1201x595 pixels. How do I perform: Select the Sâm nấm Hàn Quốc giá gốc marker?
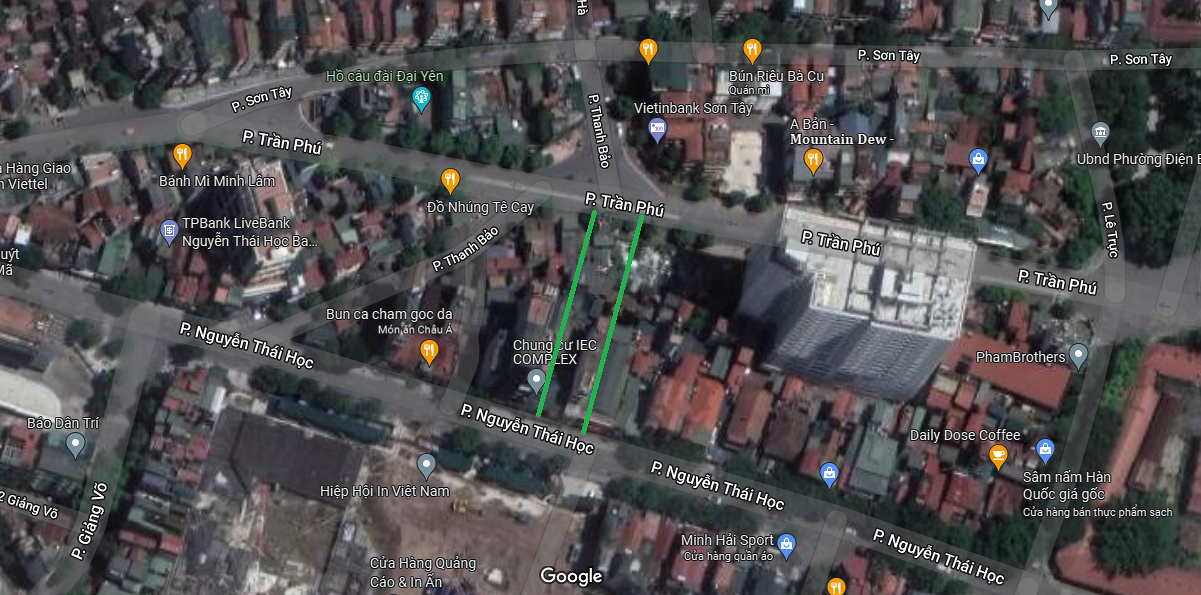[1045, 450]
